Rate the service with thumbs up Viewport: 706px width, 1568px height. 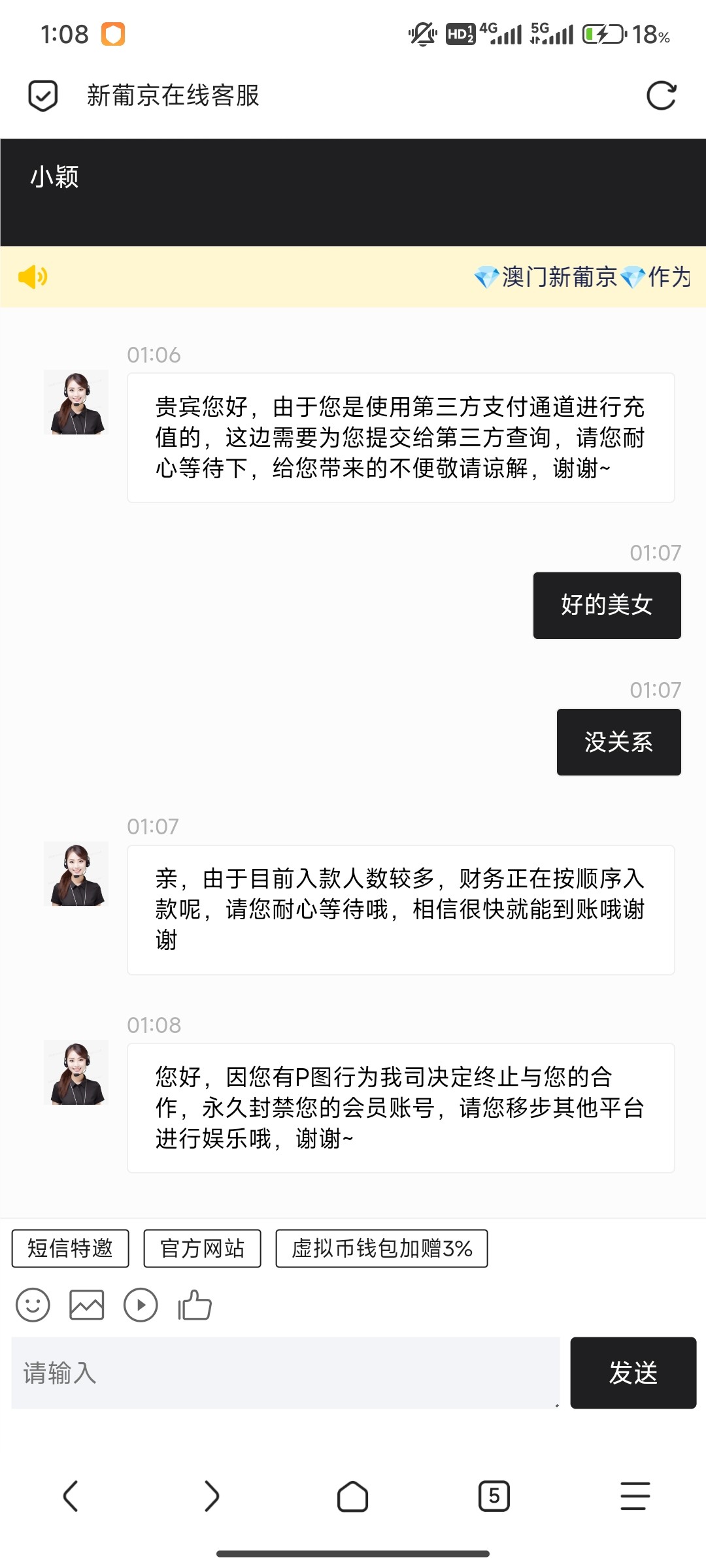click(195, 1305)
